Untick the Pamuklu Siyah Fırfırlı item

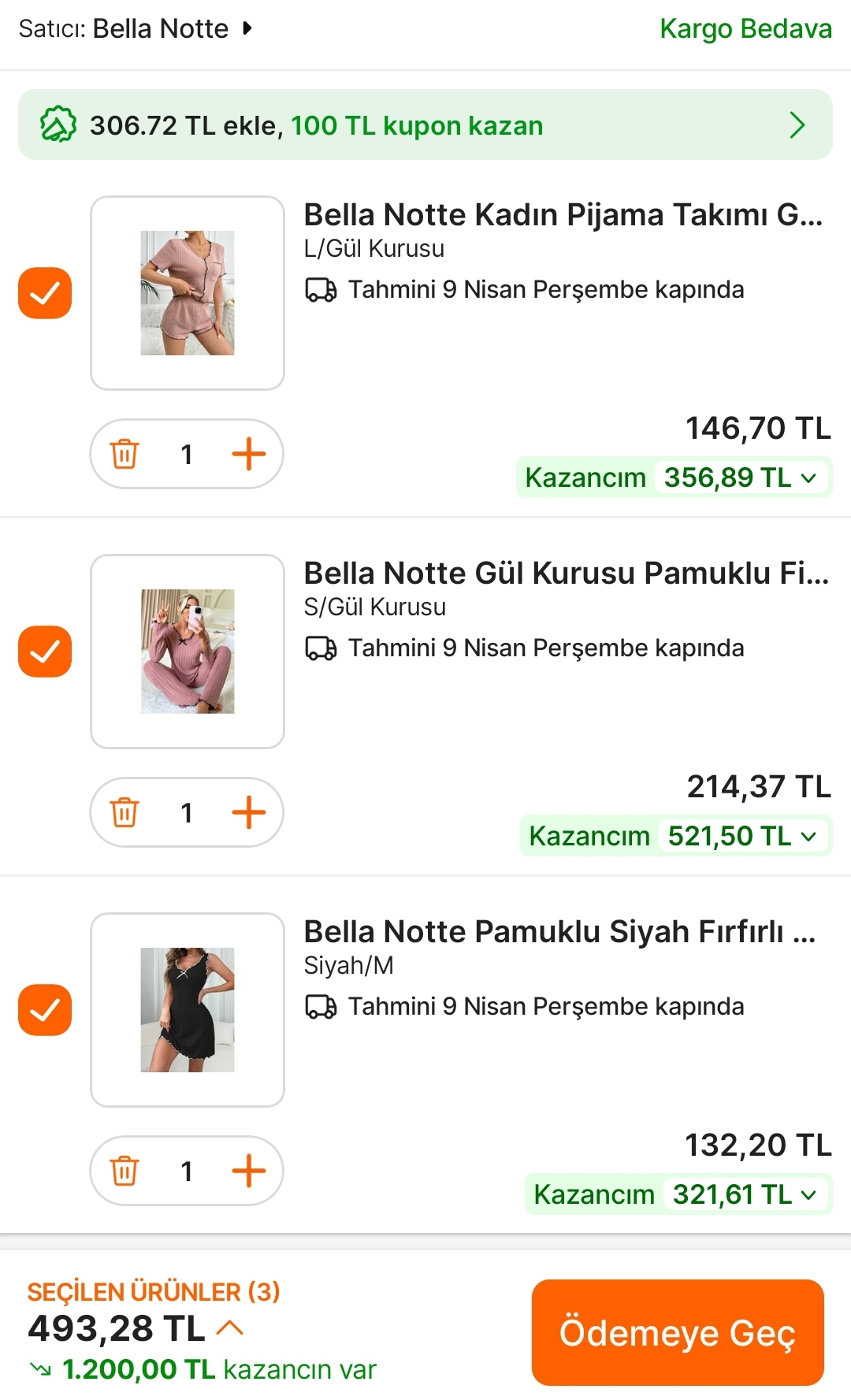point(45,1010)
